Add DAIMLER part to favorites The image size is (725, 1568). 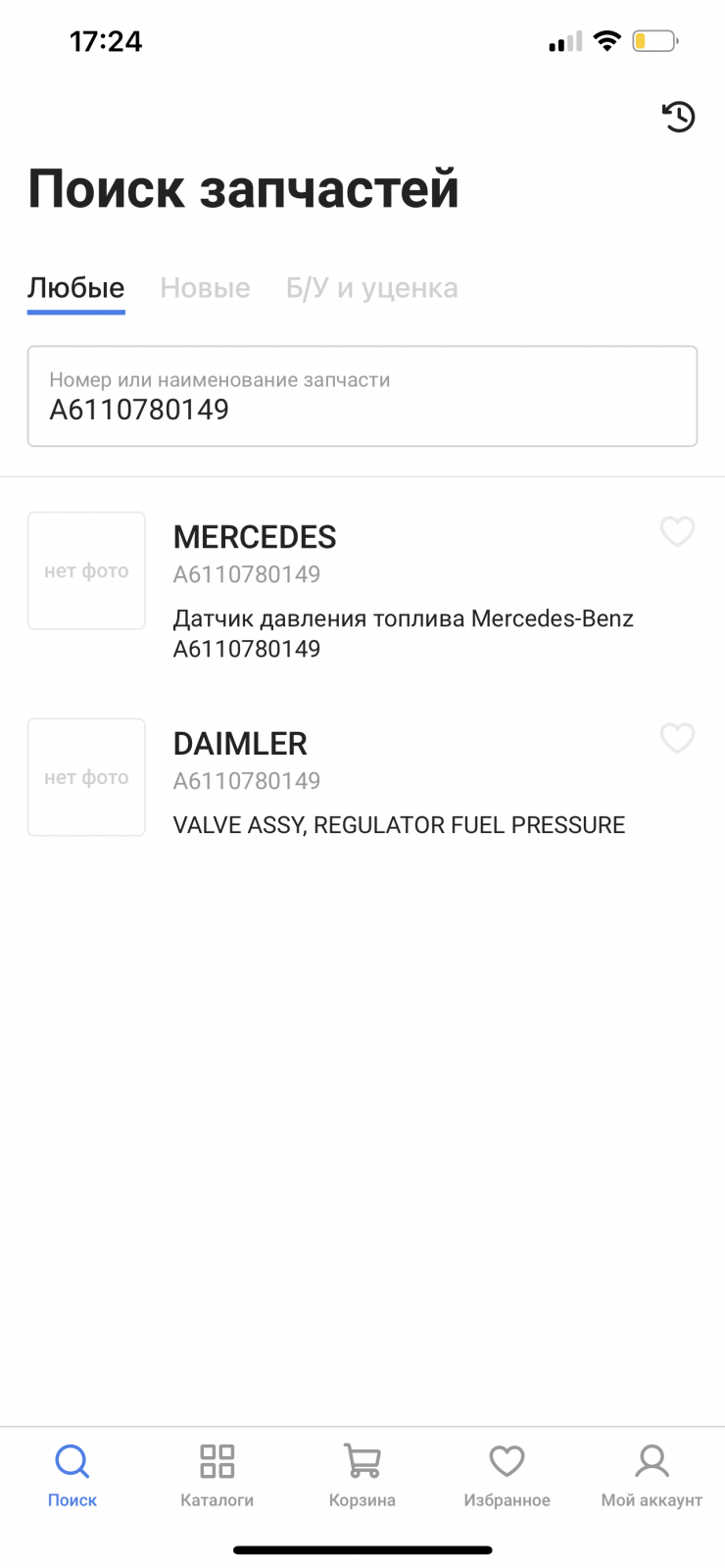pyautogui.click(x=677, y=737)
